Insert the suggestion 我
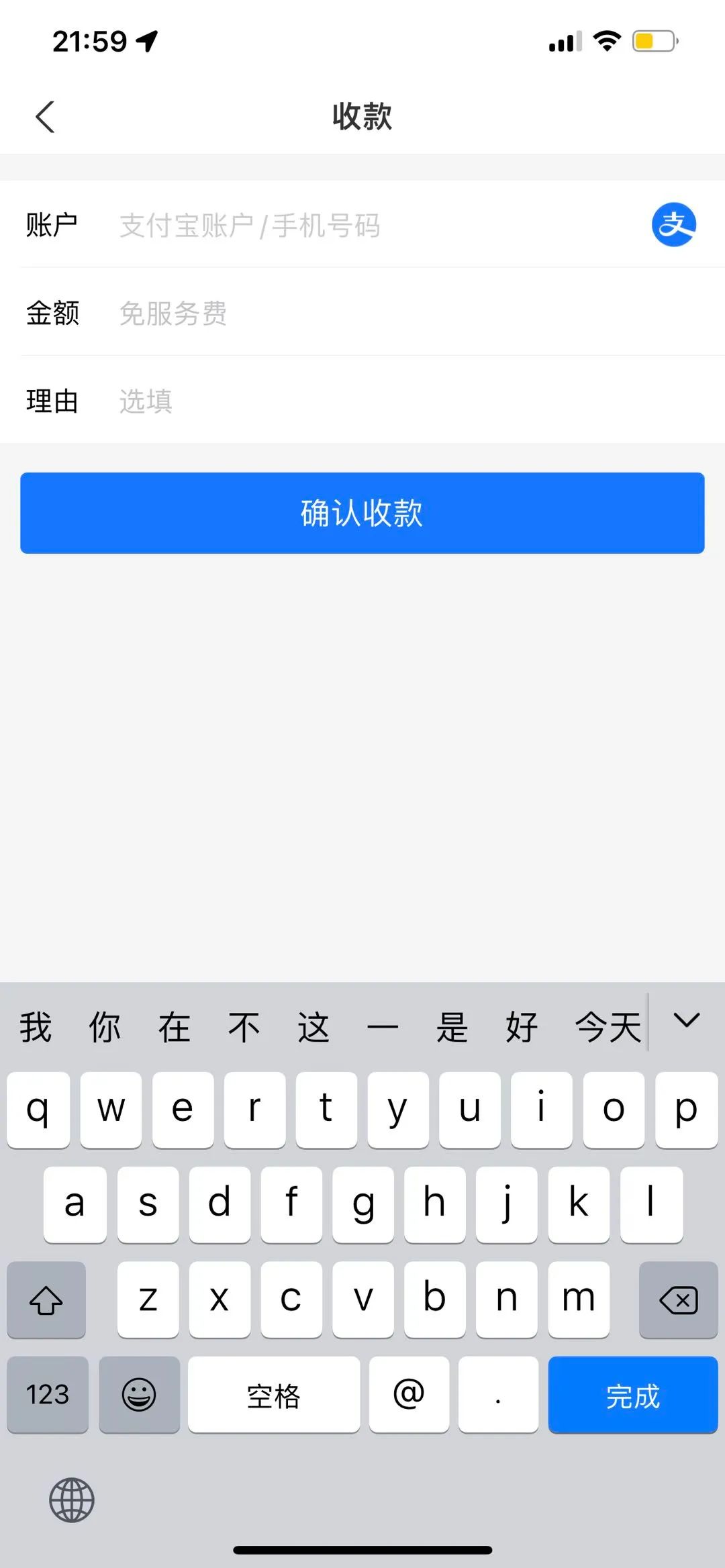This screenshot has height=1568, width=725. pyautogui.click(x=36, y=1028)
